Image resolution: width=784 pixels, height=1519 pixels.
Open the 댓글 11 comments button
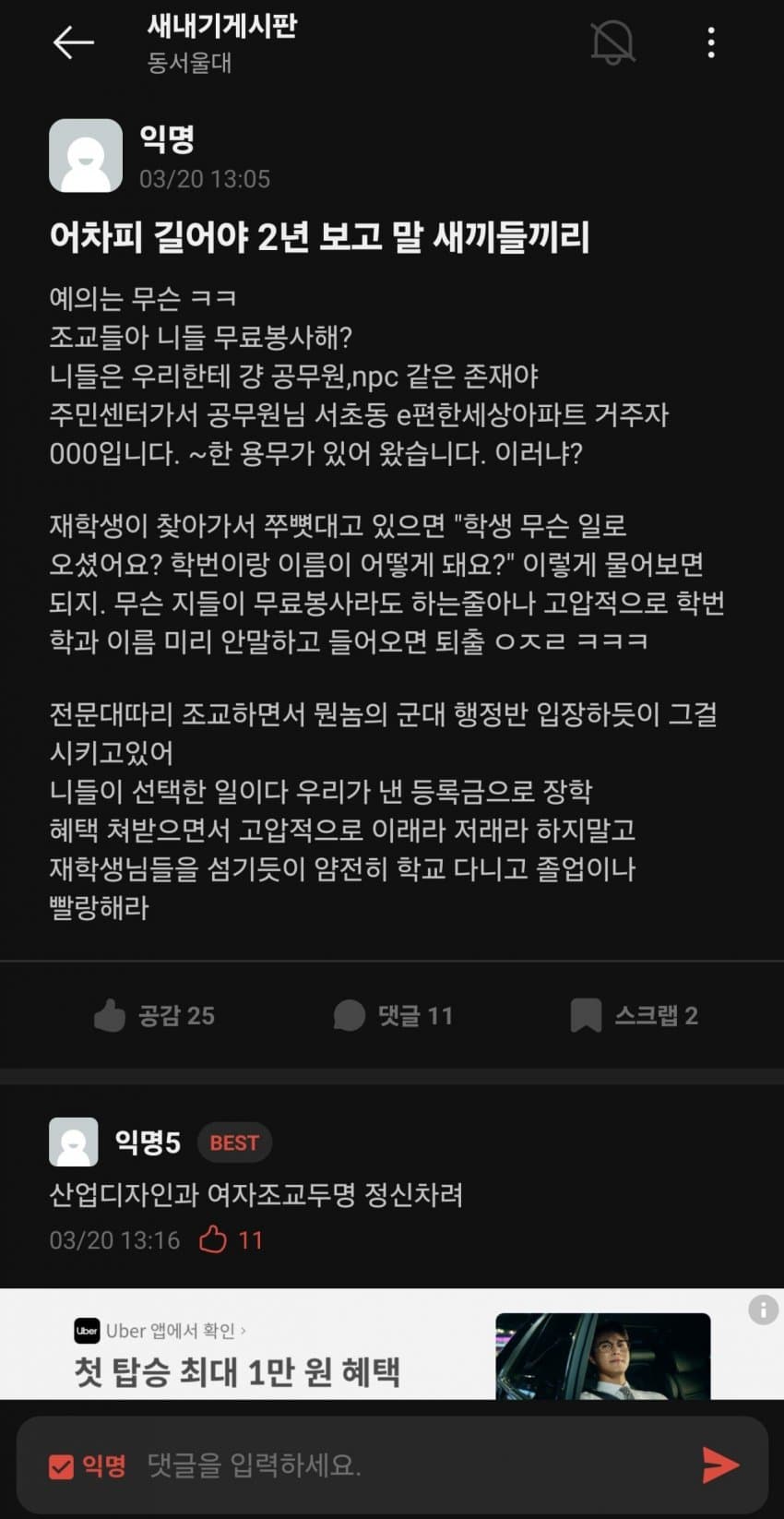tap(393, 1015)
